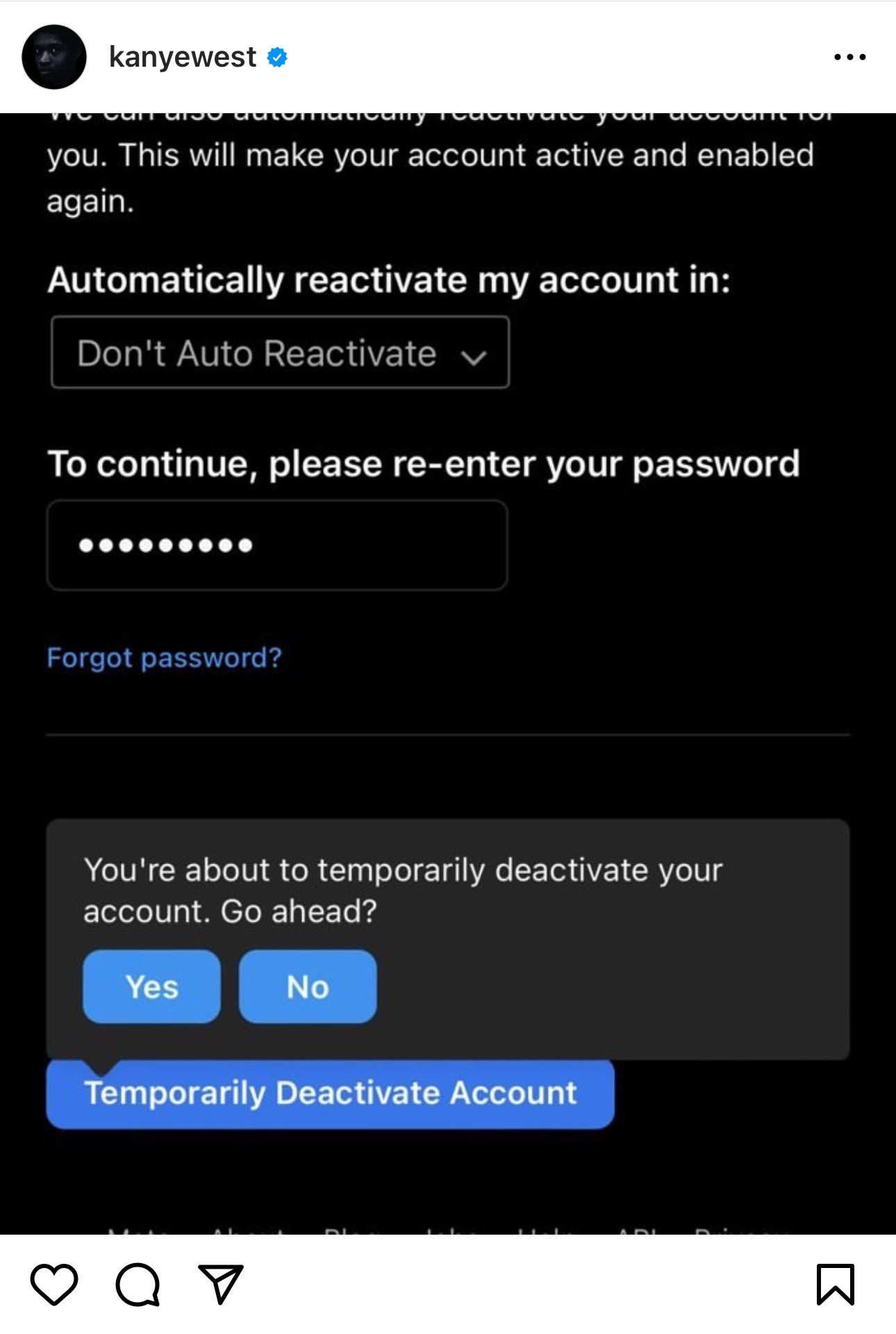The height and width of the screenshot is (1334, 896).
Task: Open kanyewest's profile picture
Action: point(54,57)
